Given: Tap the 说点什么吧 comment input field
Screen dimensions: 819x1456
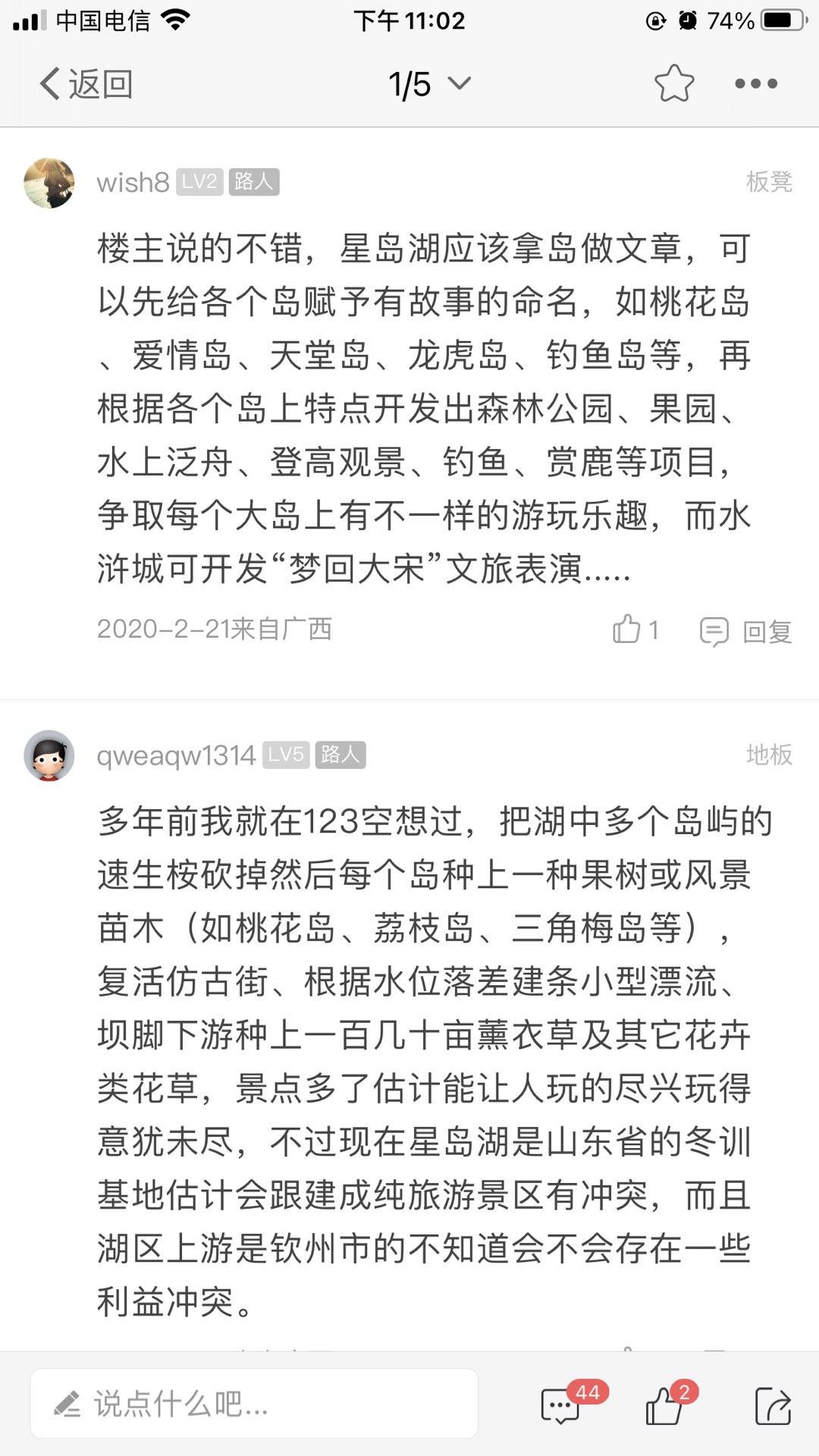Looking at the screenshot, I should (254, 1404).
